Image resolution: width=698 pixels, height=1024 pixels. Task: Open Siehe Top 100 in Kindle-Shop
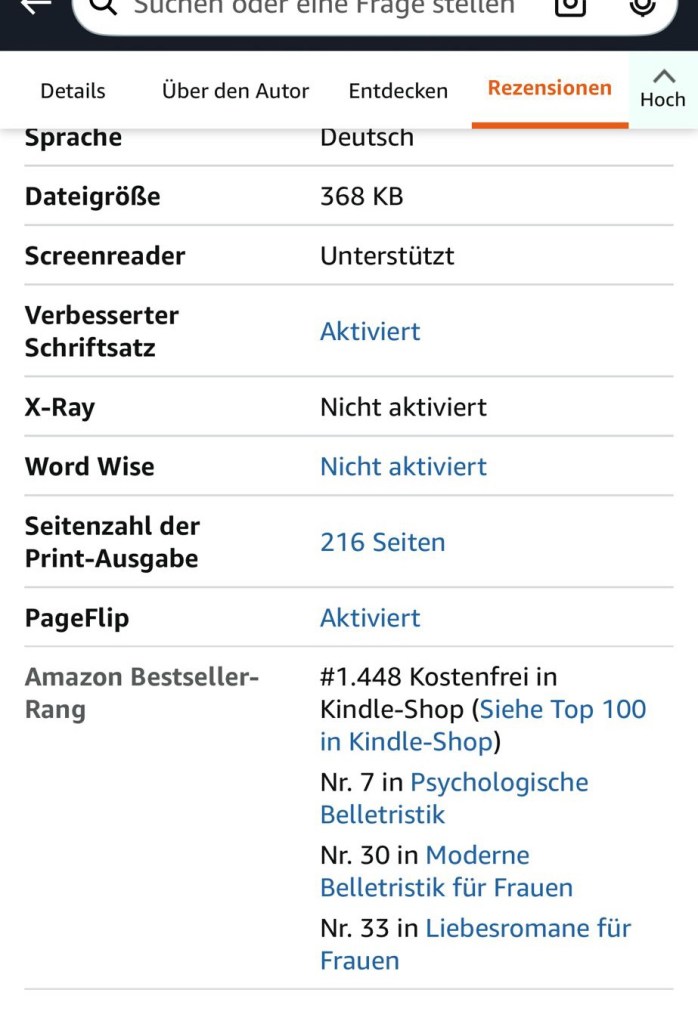(x=562, y=710)
